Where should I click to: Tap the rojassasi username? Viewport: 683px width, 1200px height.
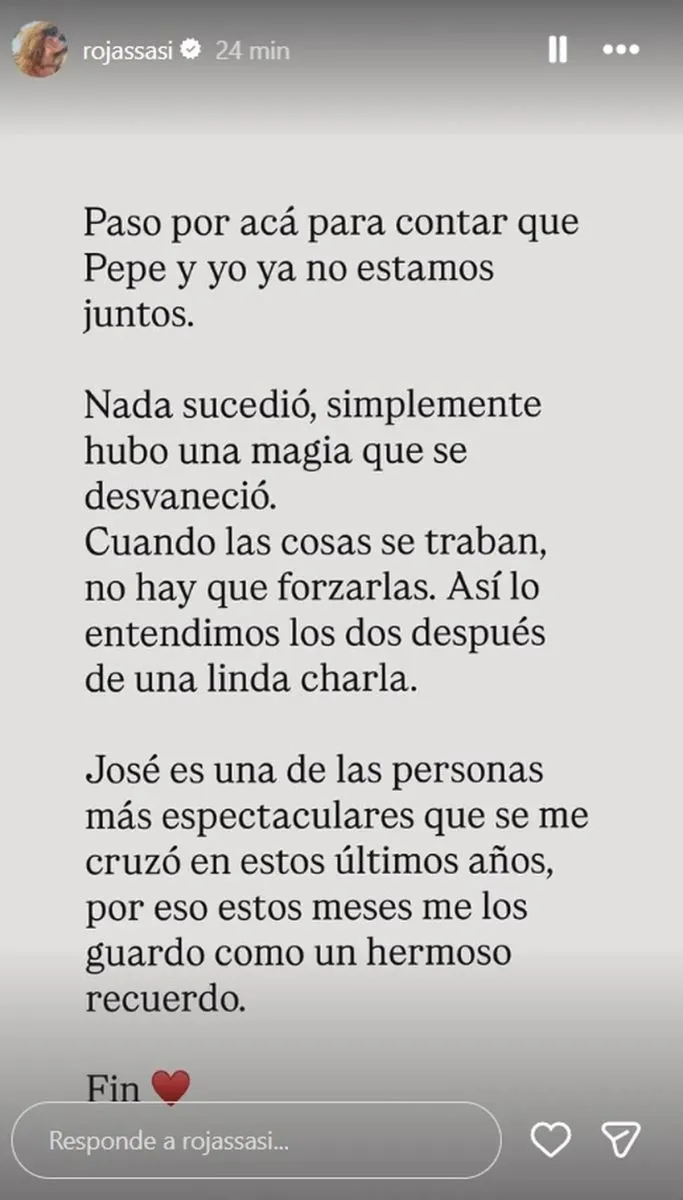pos(129,49)
